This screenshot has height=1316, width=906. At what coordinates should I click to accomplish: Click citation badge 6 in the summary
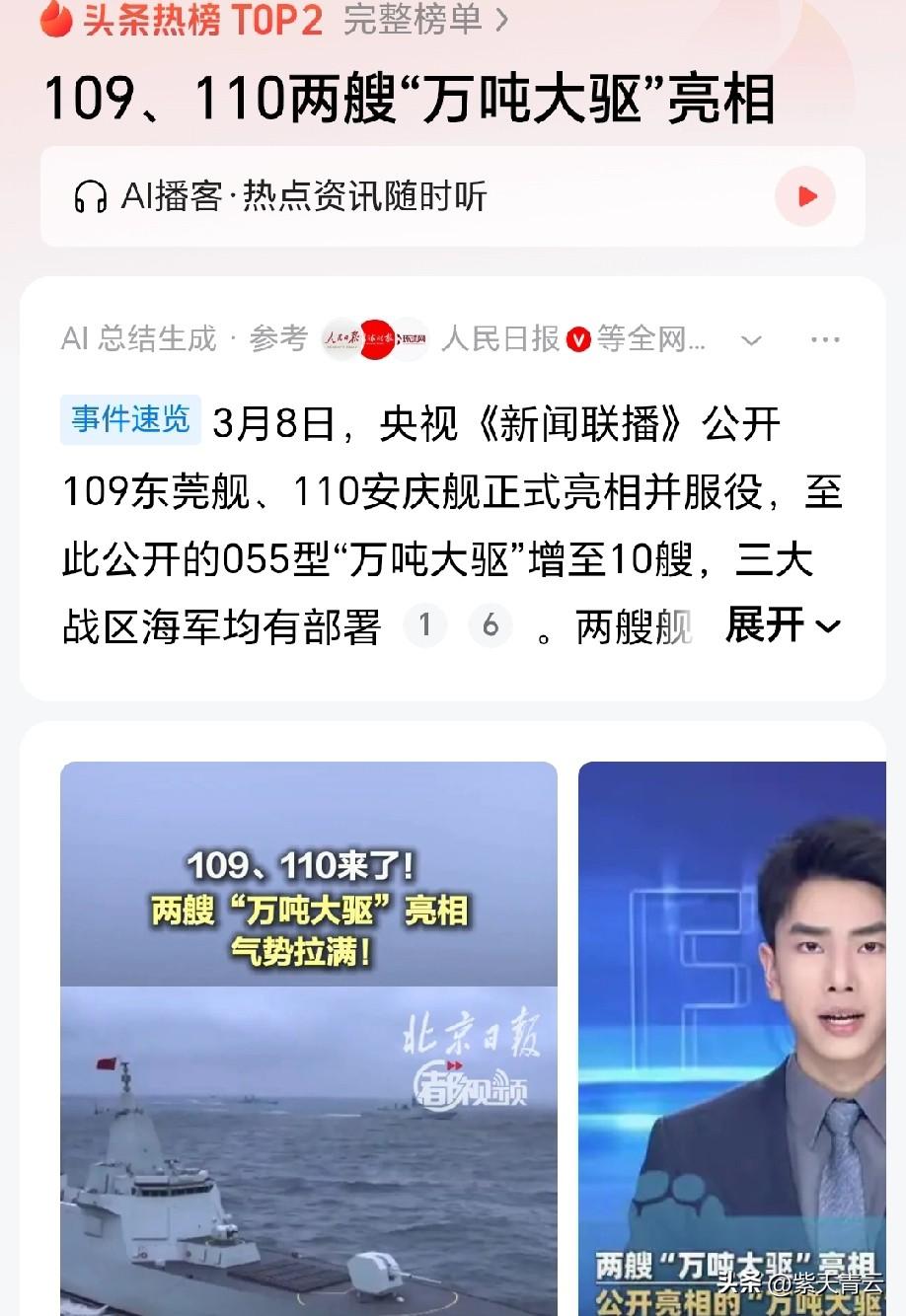(491, 625)
